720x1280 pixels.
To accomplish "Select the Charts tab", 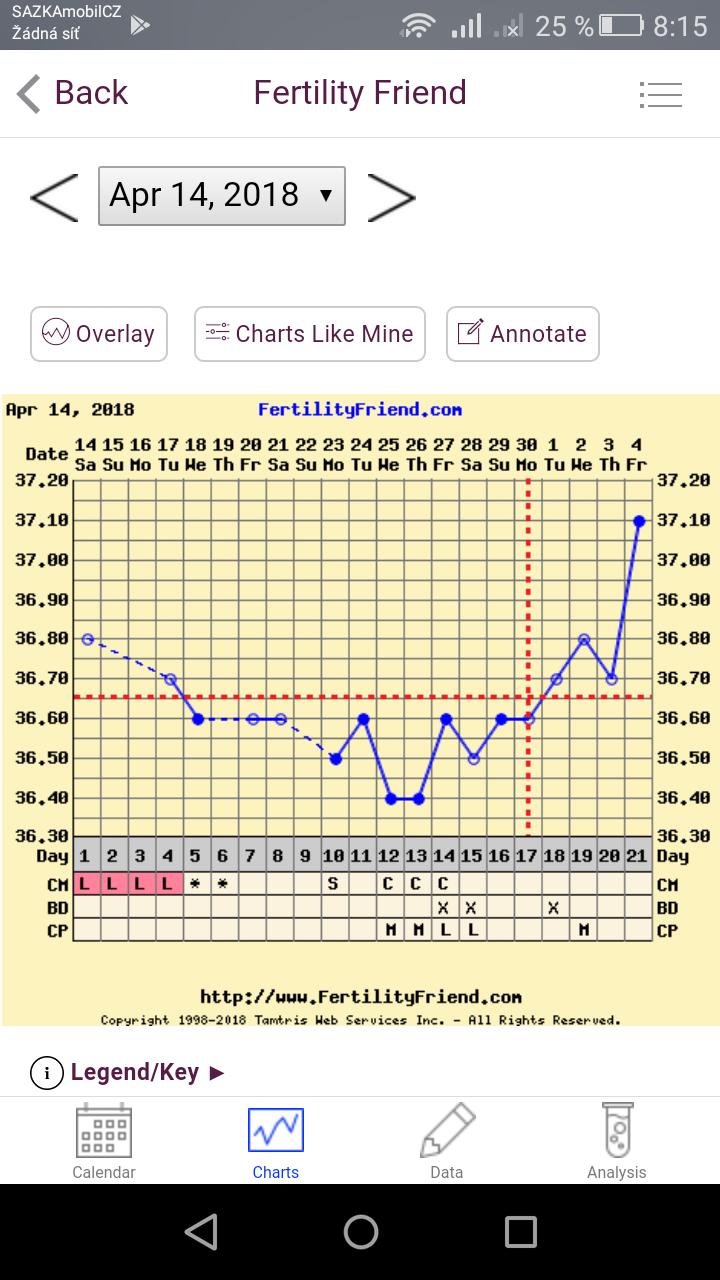I will [x=276, y=1141].
